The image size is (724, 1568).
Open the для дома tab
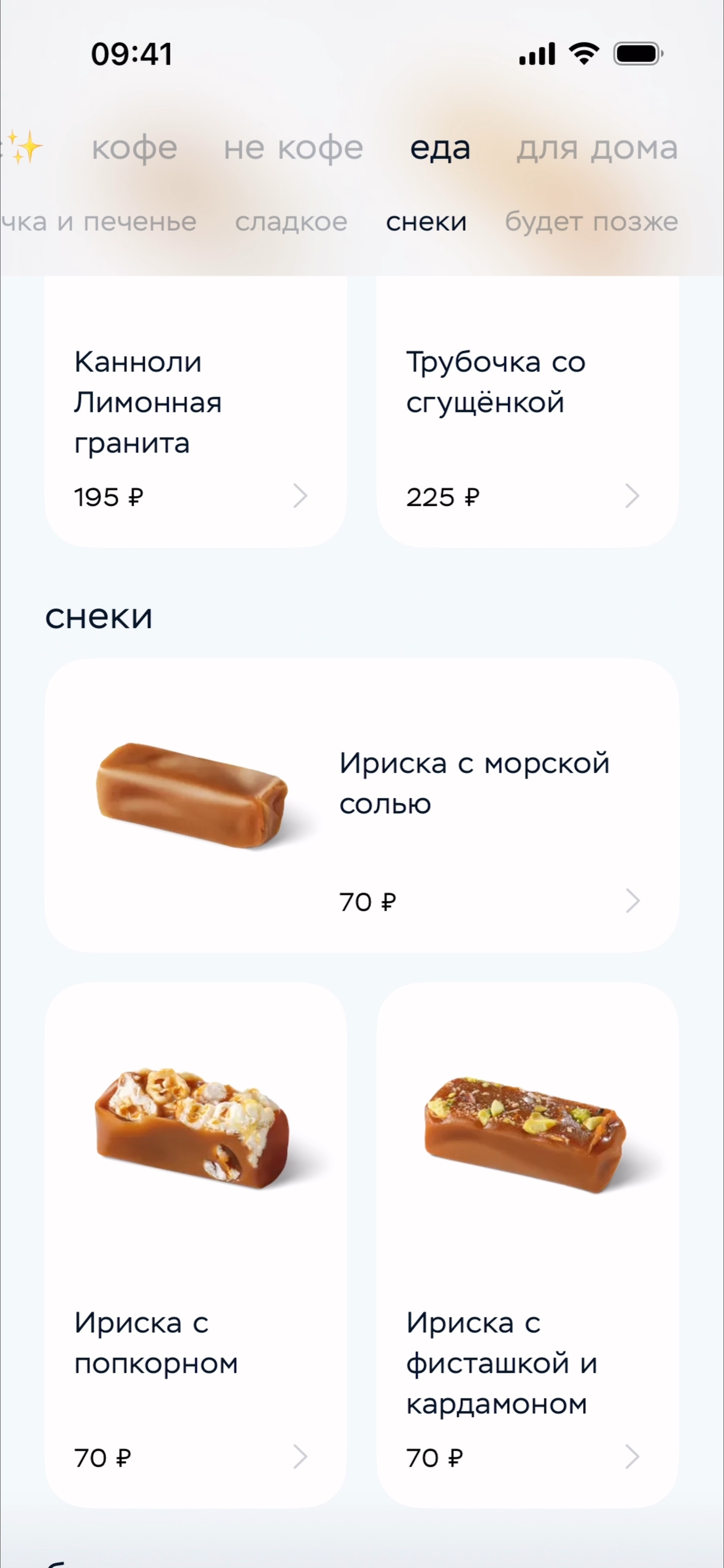pos(596,148)
